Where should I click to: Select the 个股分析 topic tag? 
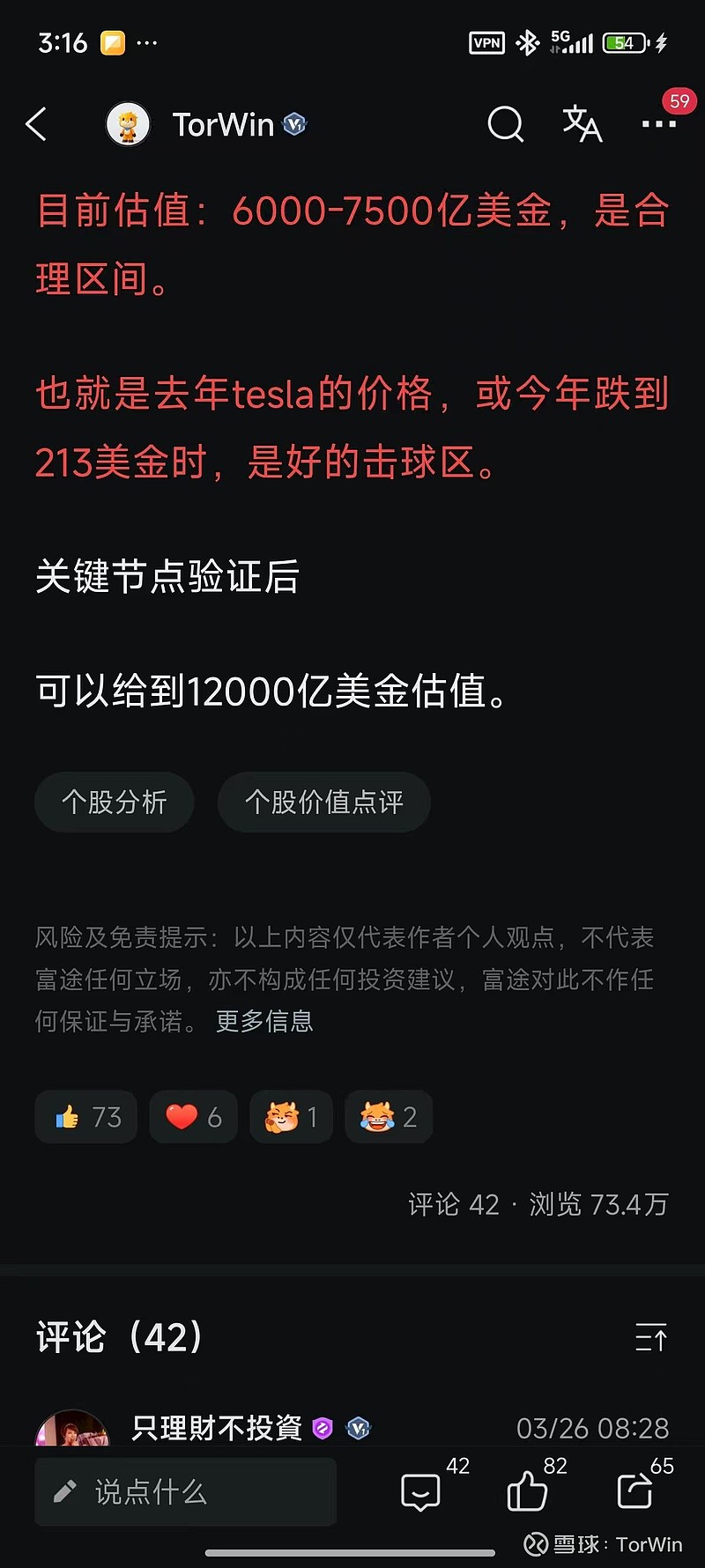114,802
